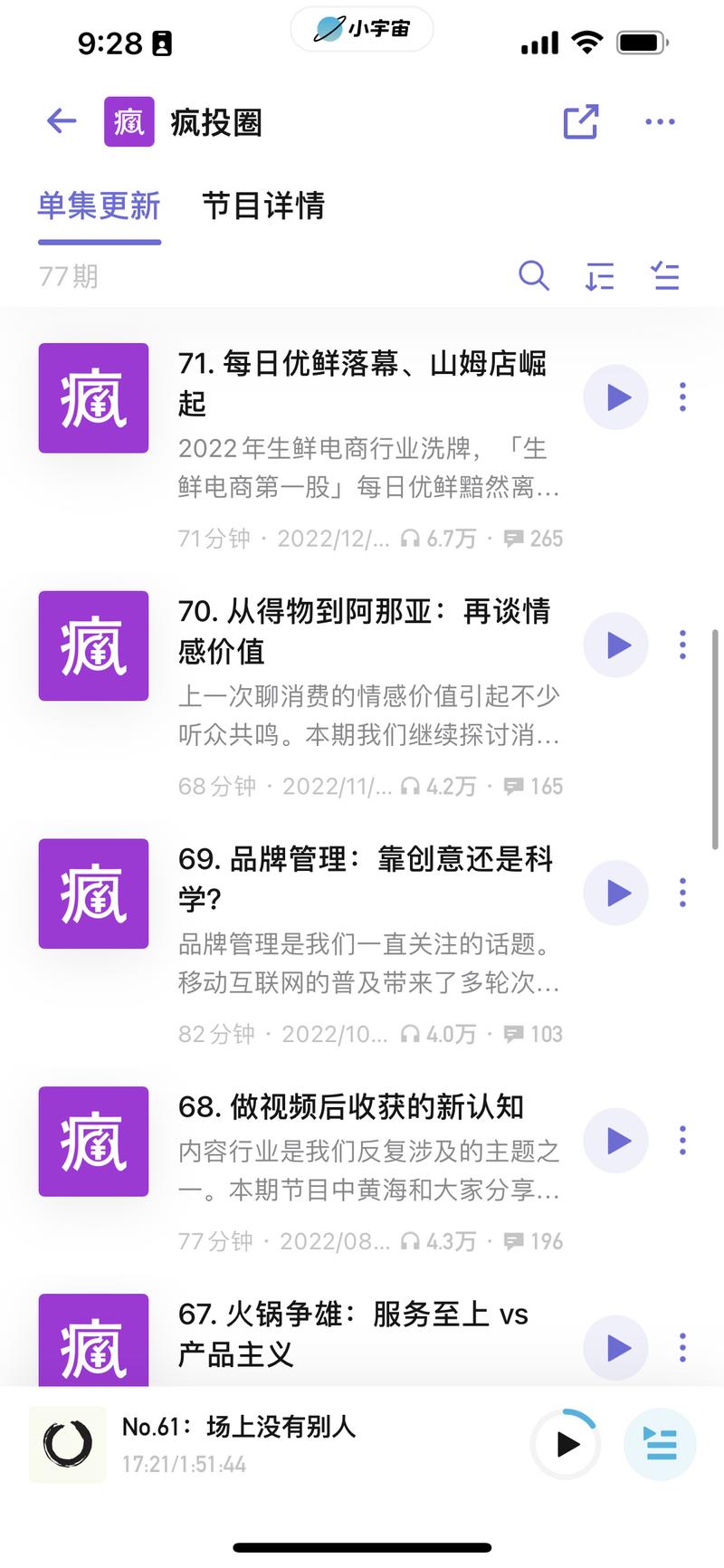
Task: Open the three-dot menu beside the share icon
Action: [660, 121]
